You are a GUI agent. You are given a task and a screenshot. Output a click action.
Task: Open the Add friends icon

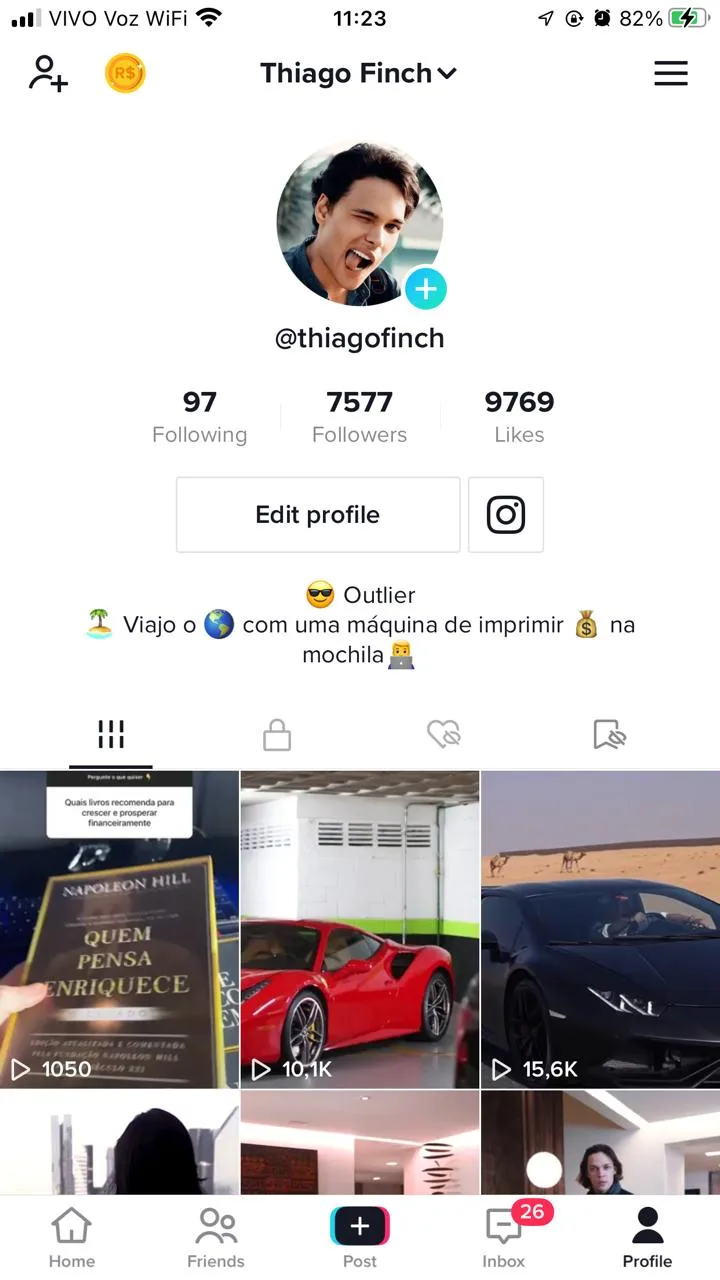48,73
